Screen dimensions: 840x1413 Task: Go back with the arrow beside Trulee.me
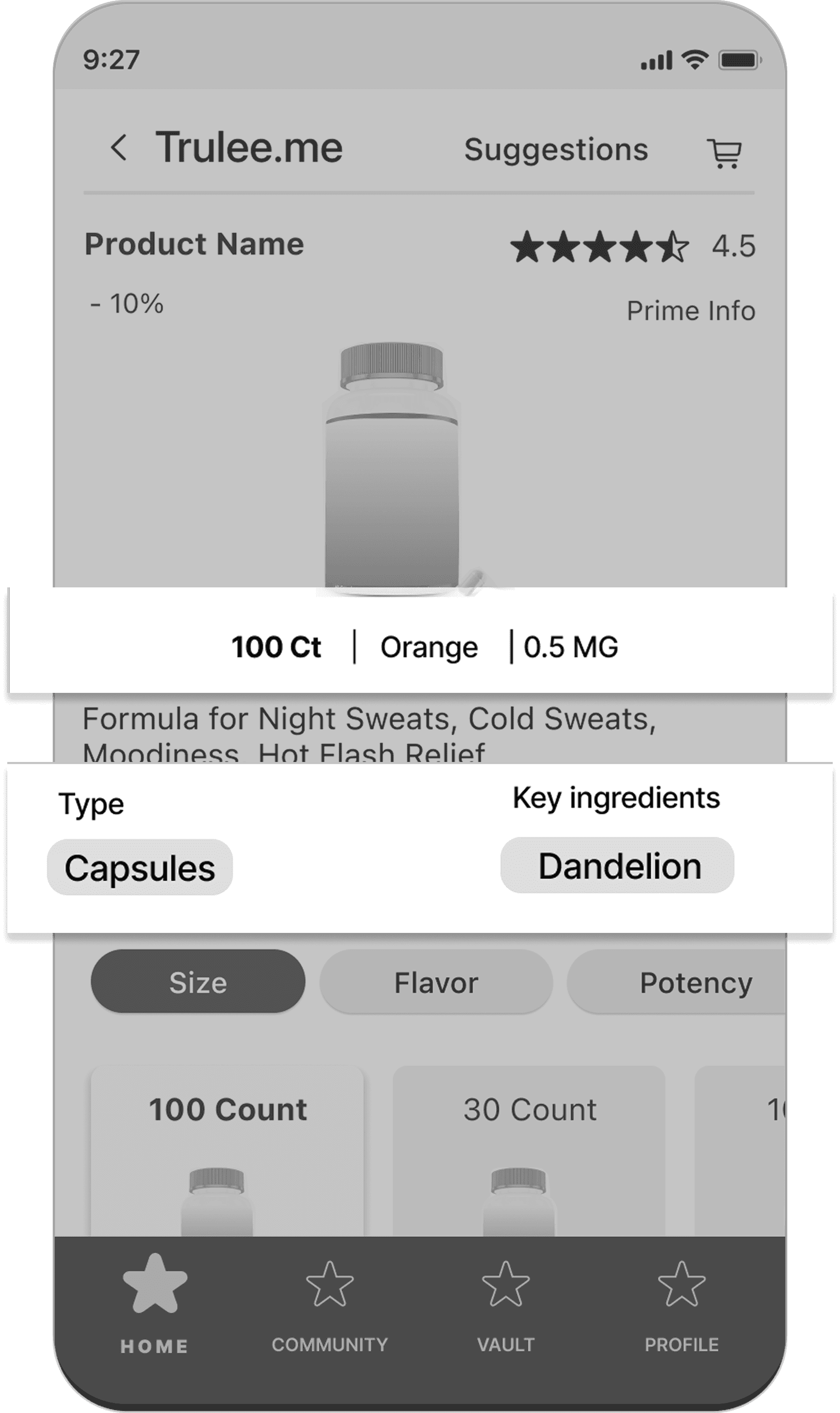(118, 148)
